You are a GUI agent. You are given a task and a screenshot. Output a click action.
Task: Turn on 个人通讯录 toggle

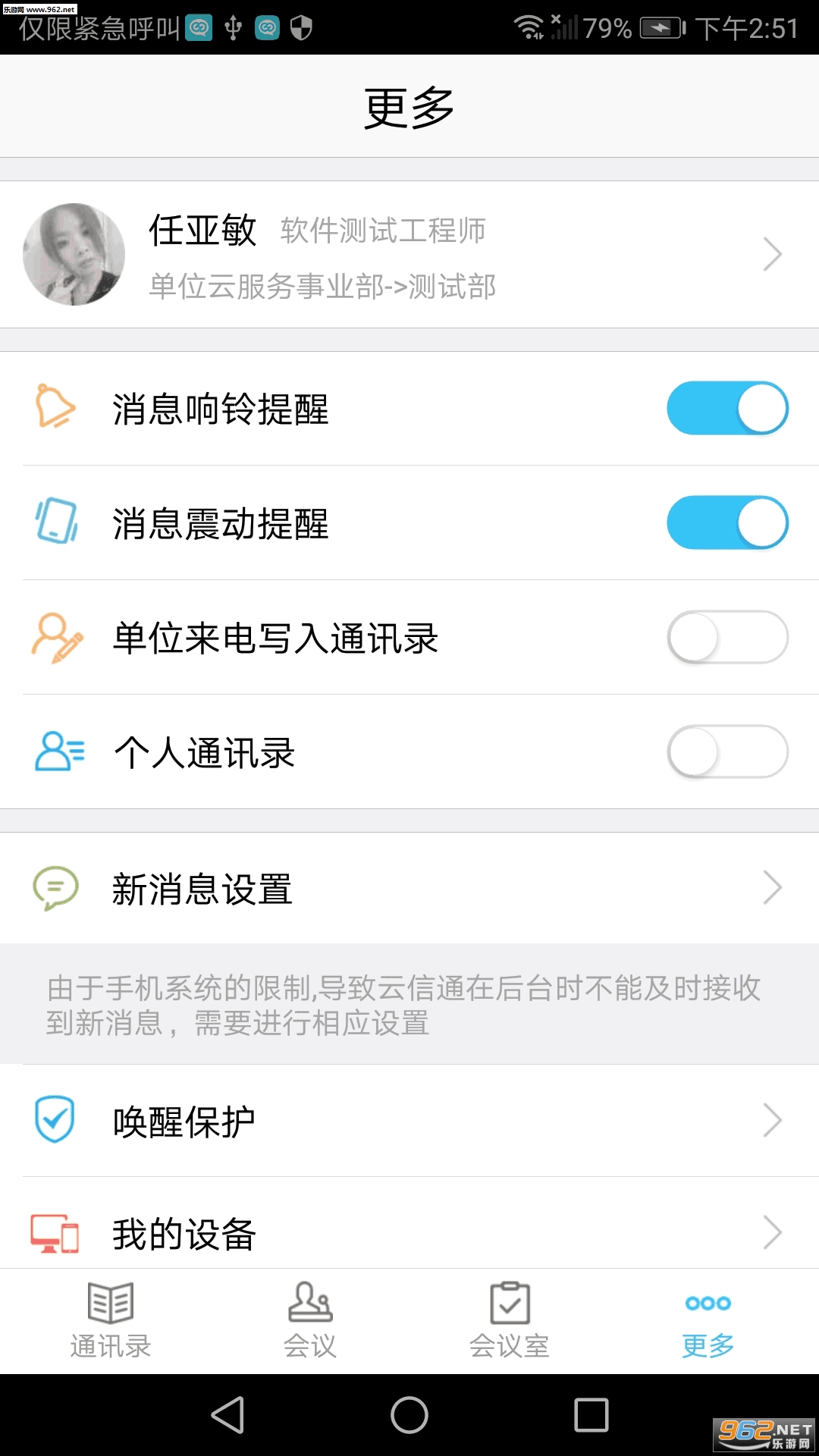click(x=727, y=752)
